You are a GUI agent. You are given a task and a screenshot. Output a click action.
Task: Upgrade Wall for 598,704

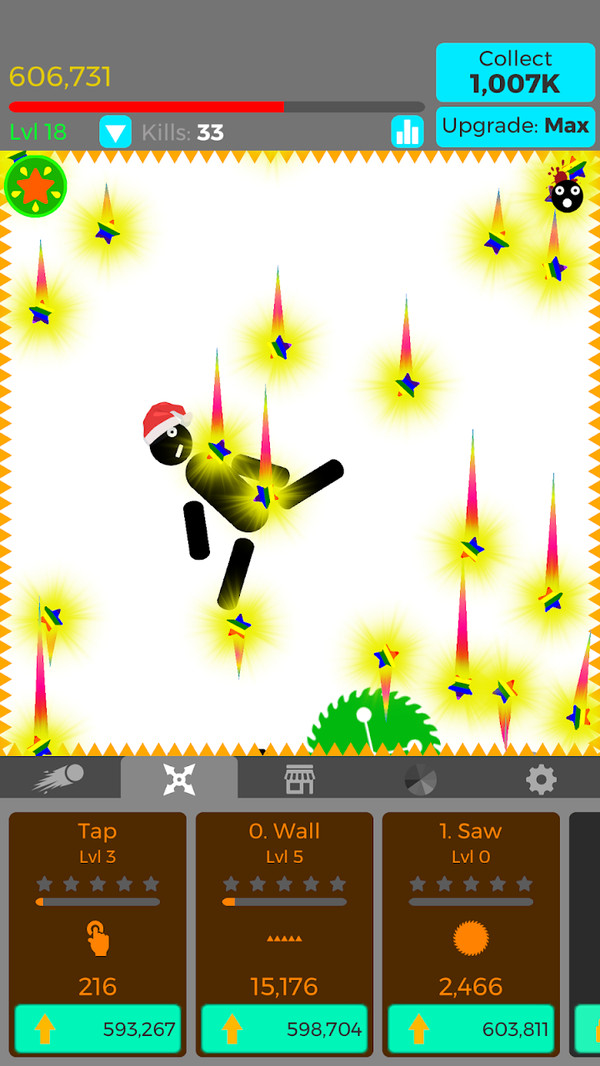(x=285, y=1029)
